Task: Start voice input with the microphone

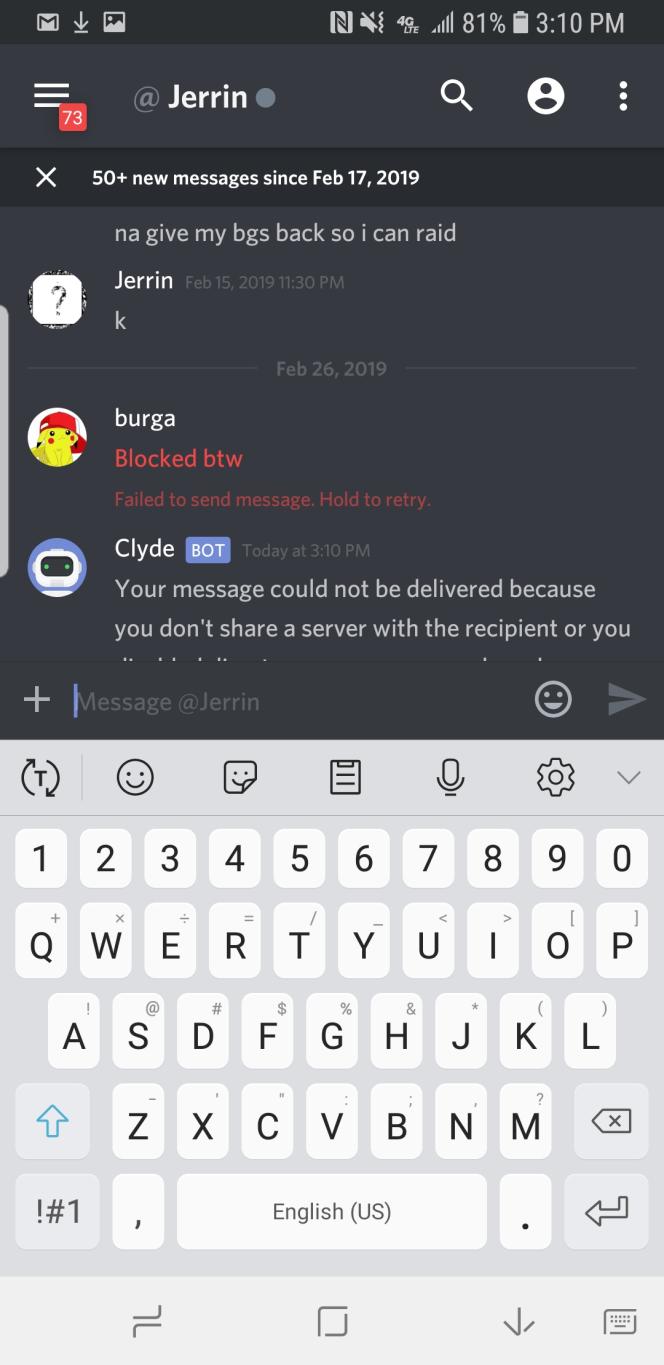Action: 451,777
